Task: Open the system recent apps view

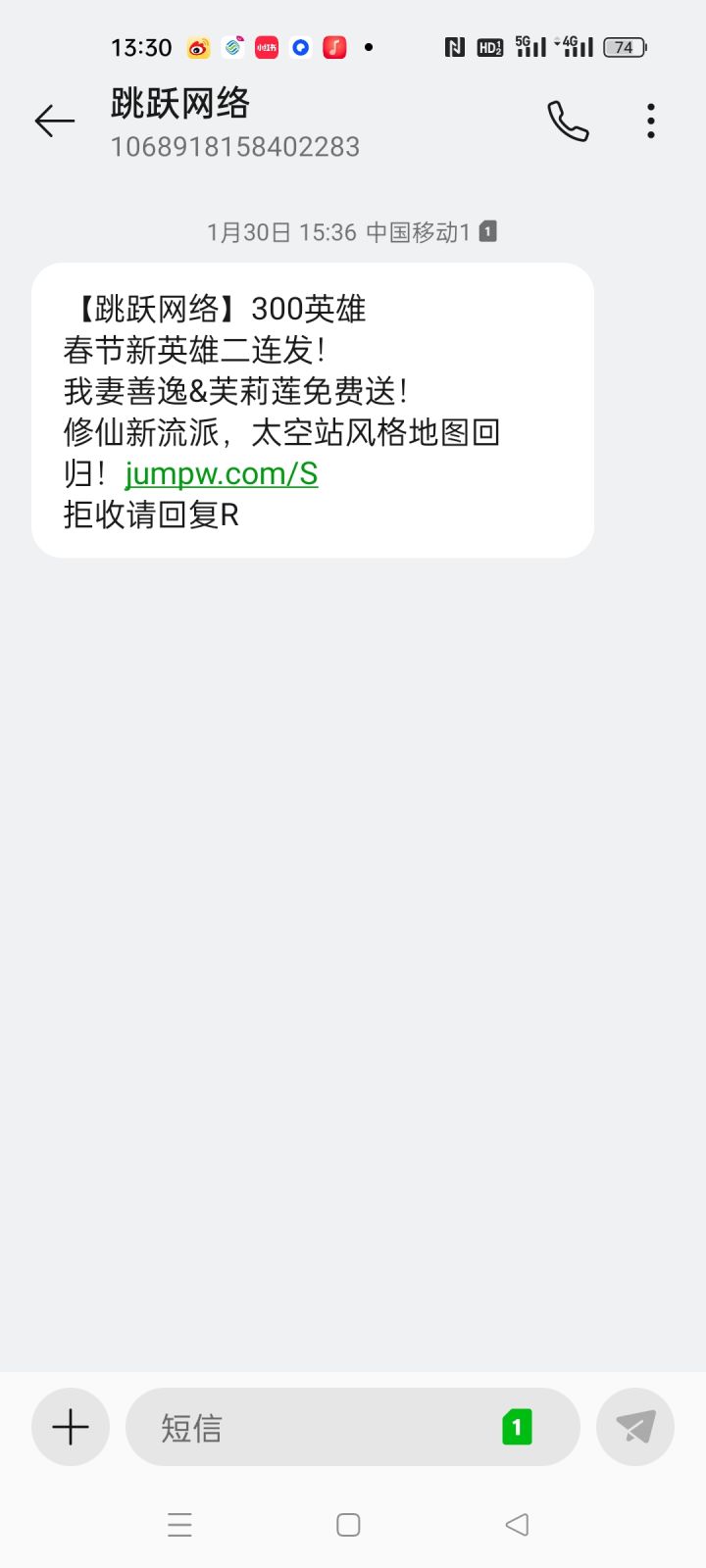Action: click(179, 1525)
